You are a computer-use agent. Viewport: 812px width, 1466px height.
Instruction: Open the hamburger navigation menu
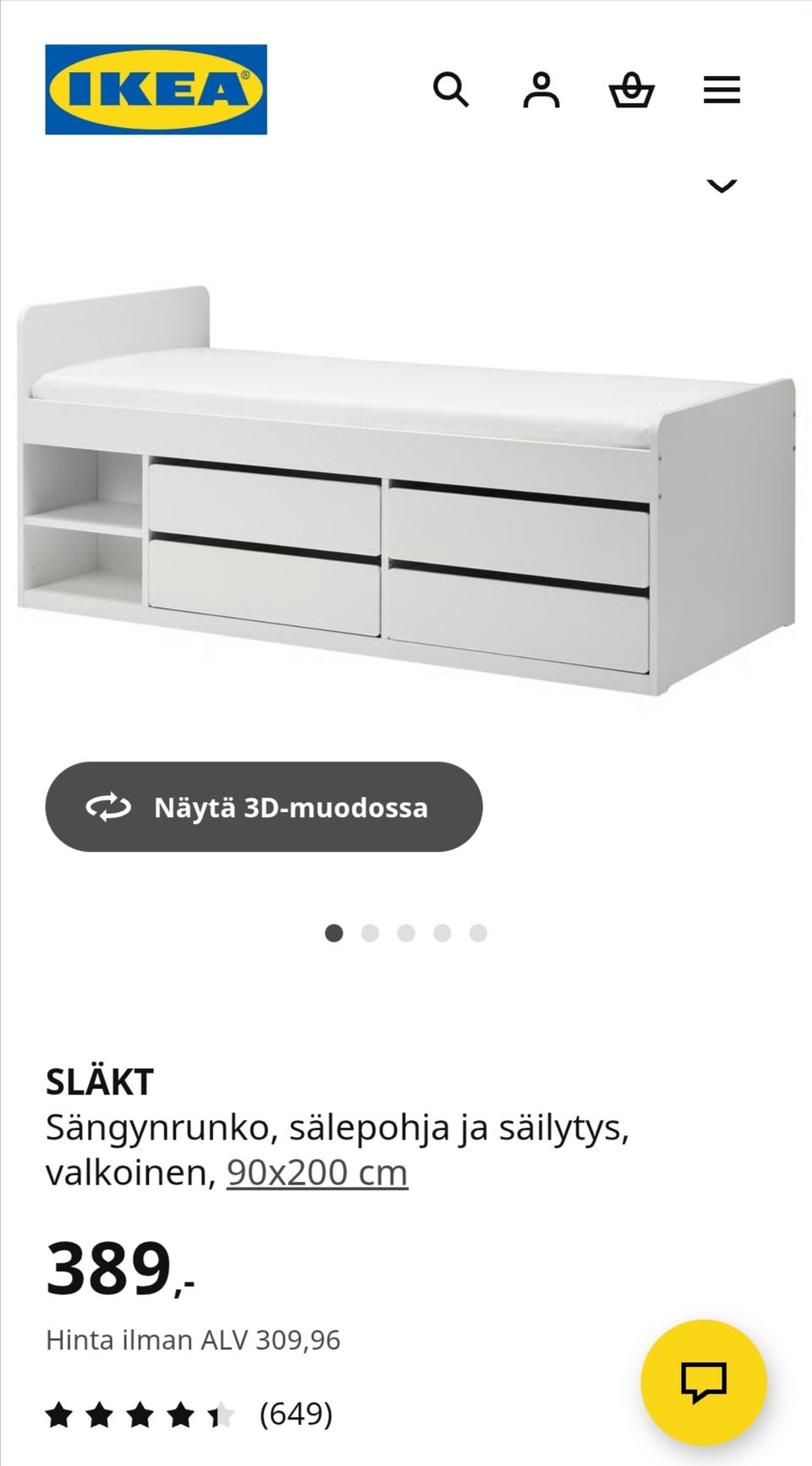pos(721,89)
